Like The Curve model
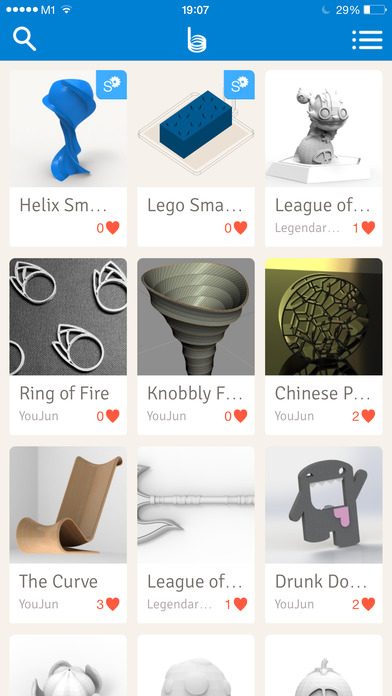 113,604
